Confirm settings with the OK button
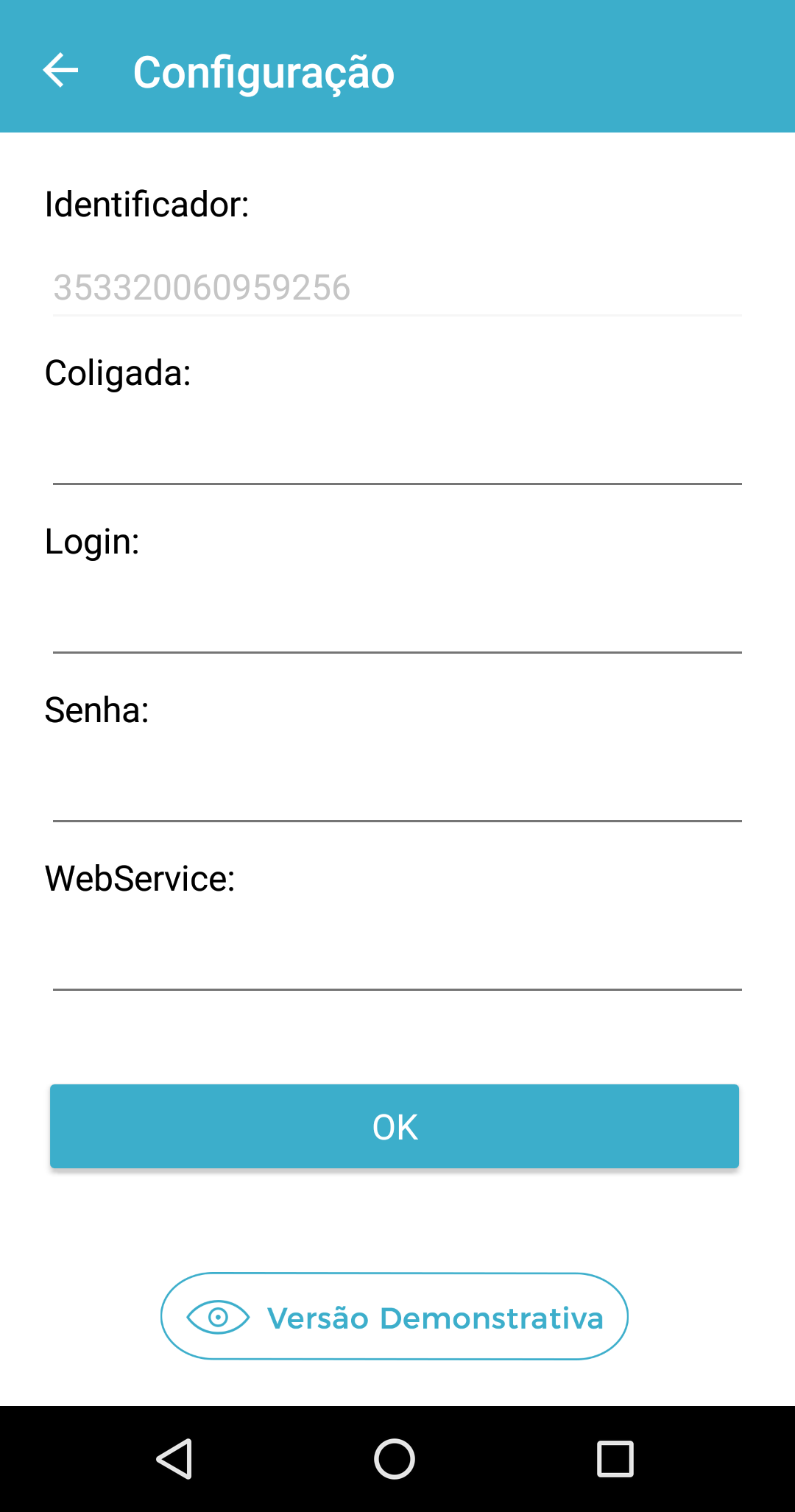 (395, 1126)
